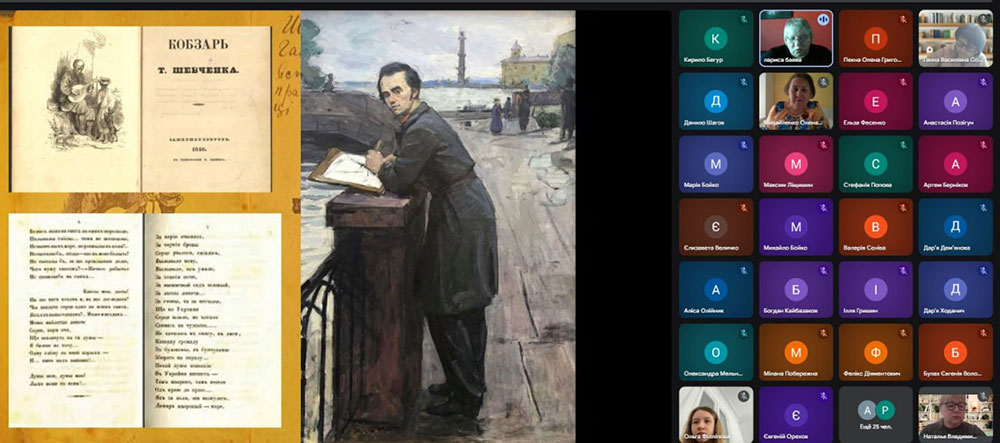This screenshot has width=1000, height=443.
Task: Open Максим Ляшишин's tile
Action: (x=796, y=164)
